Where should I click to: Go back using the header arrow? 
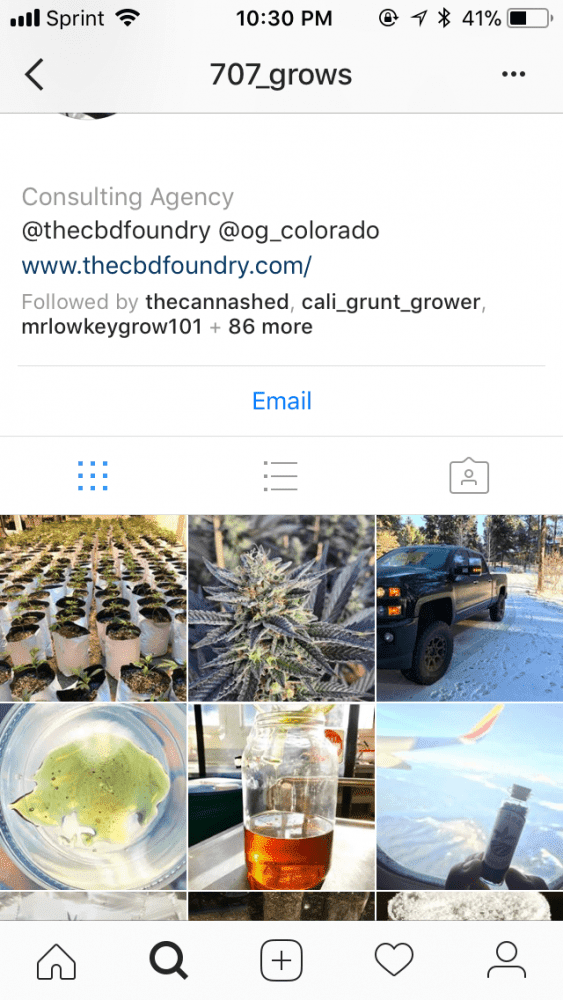(34, 75)
